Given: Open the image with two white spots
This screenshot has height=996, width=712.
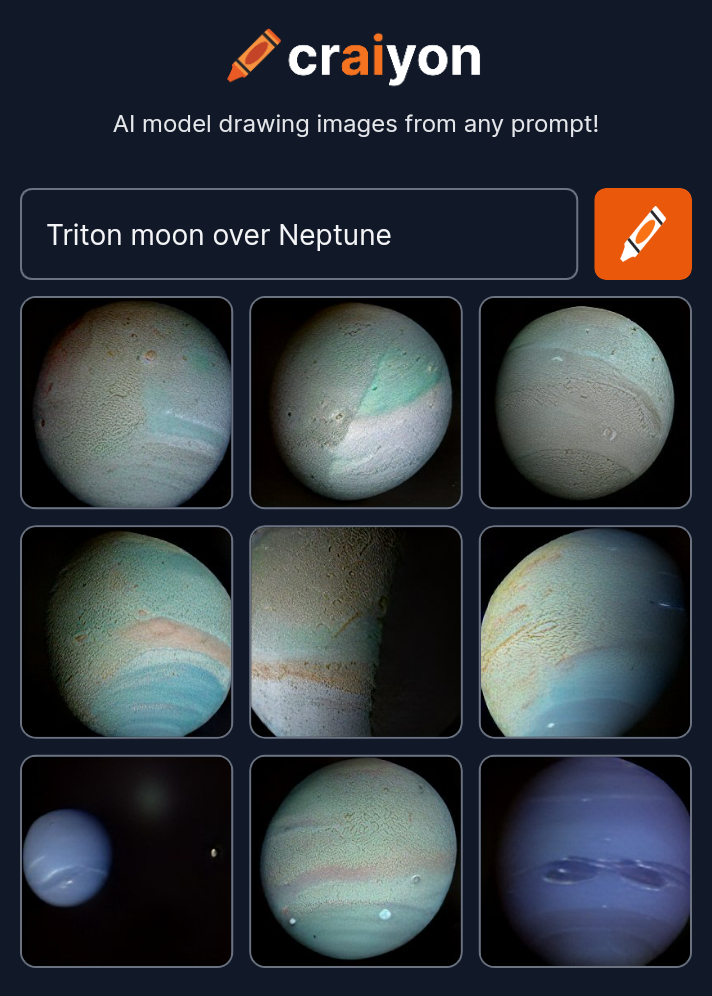Looking at the screenshot, I should tap(355, 861).
